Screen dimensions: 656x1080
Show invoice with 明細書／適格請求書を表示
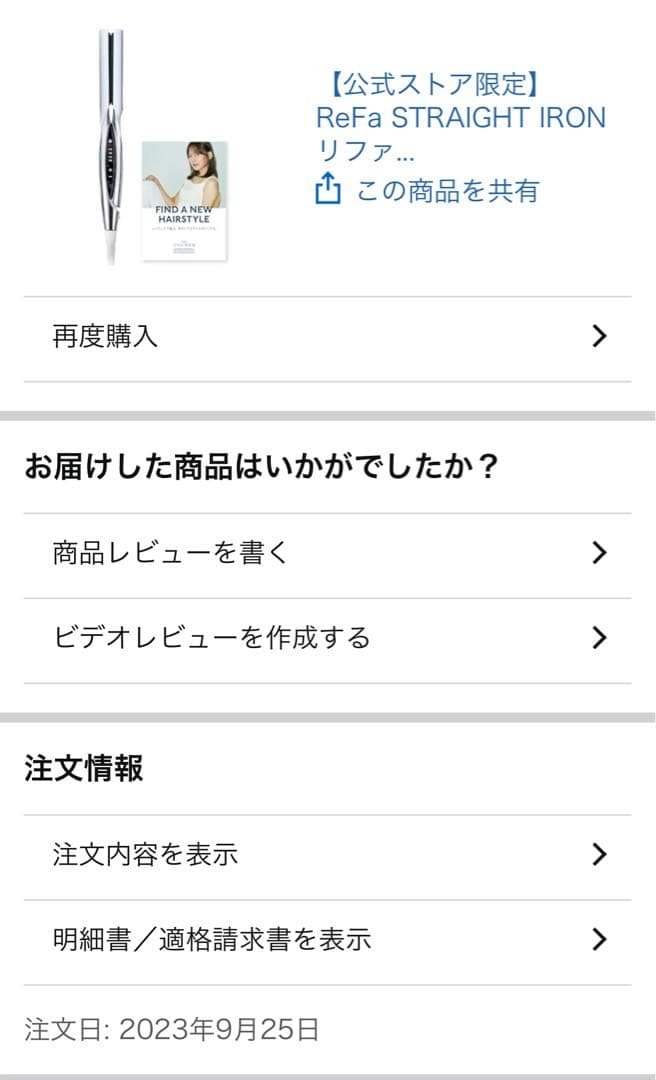pyautogui.click(x=327, y=940)
